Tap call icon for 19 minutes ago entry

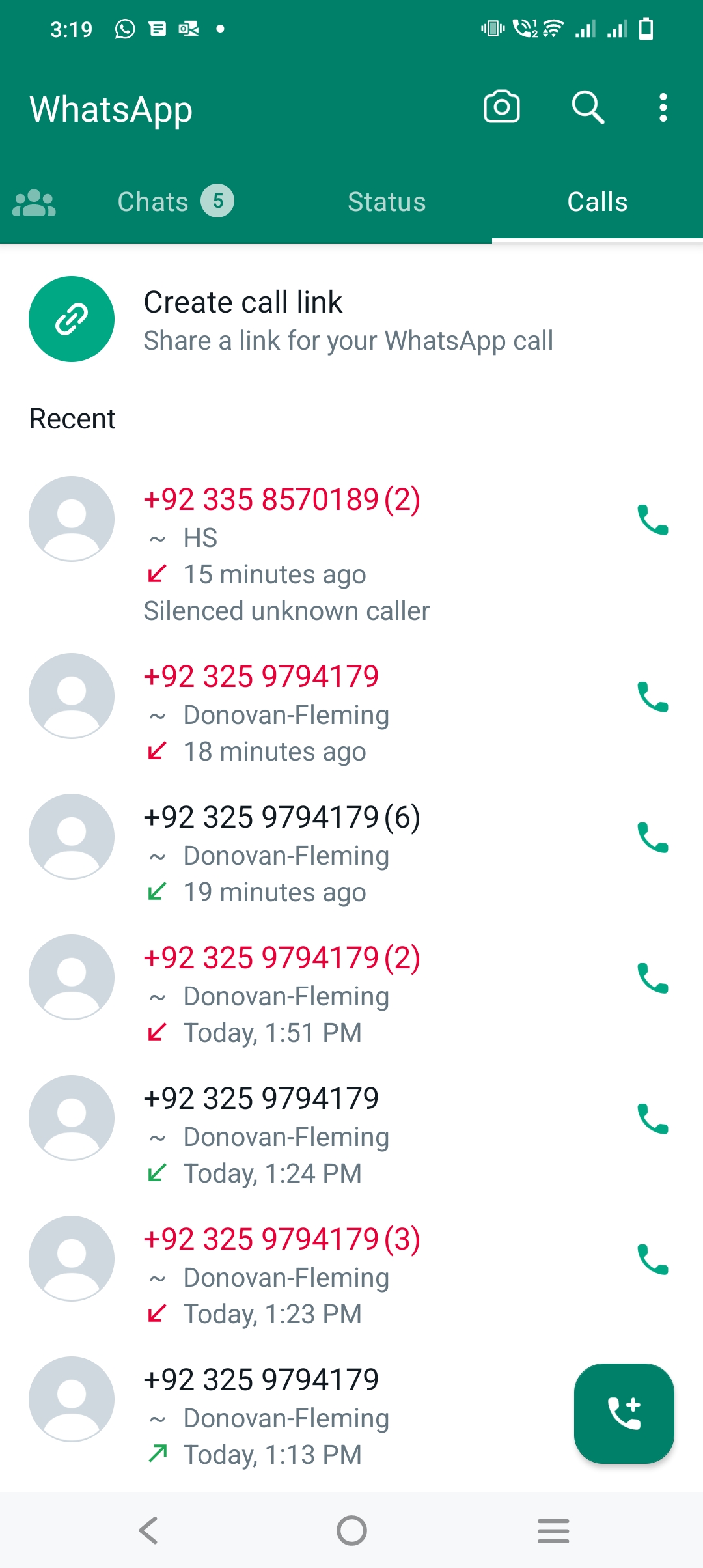[x=652, y=838]
